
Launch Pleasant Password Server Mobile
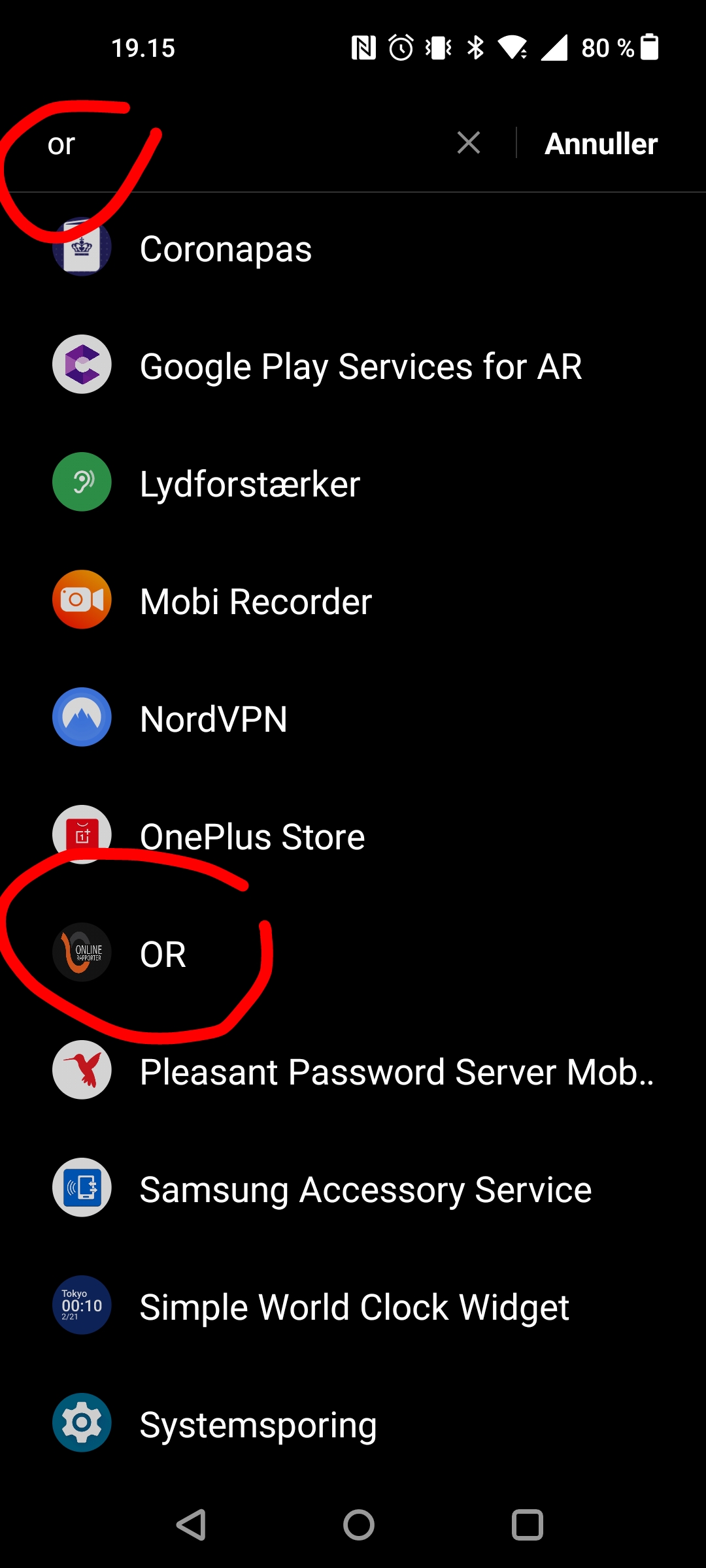click(x=396, y=1072)
